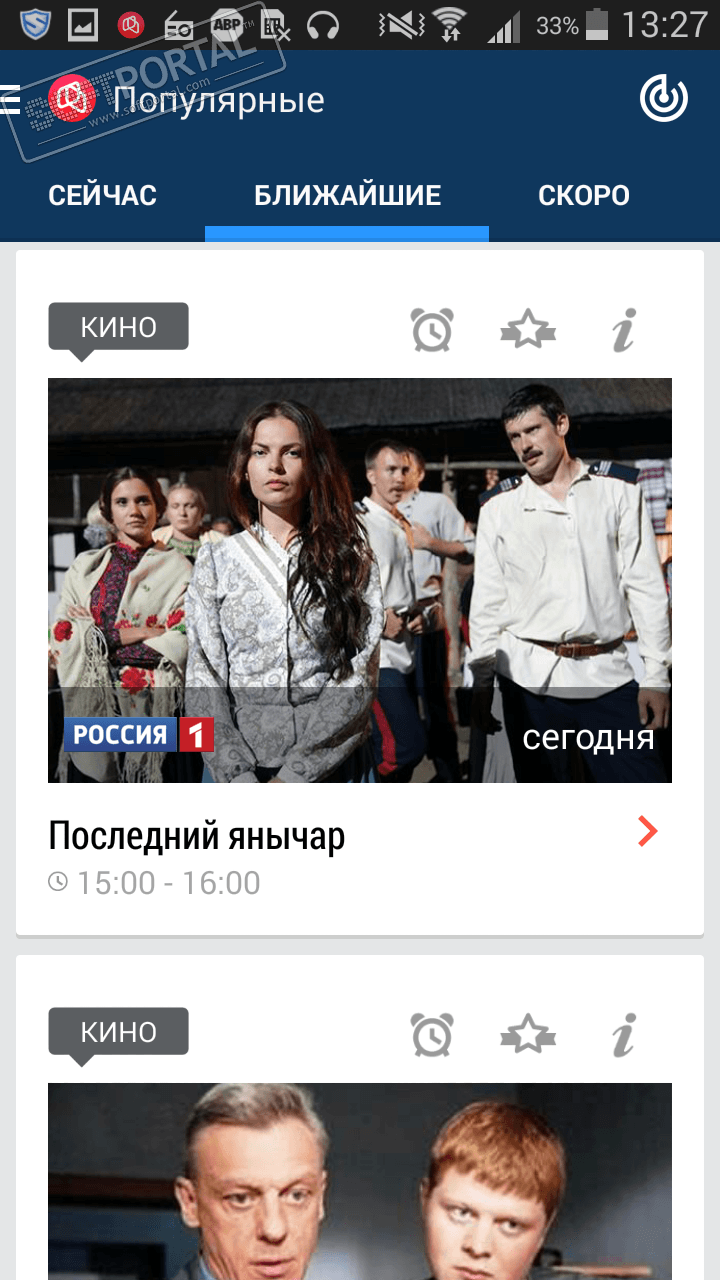Open the second Кино card picture
This screenshot has width=720, height=1280.
[360, 1180]
